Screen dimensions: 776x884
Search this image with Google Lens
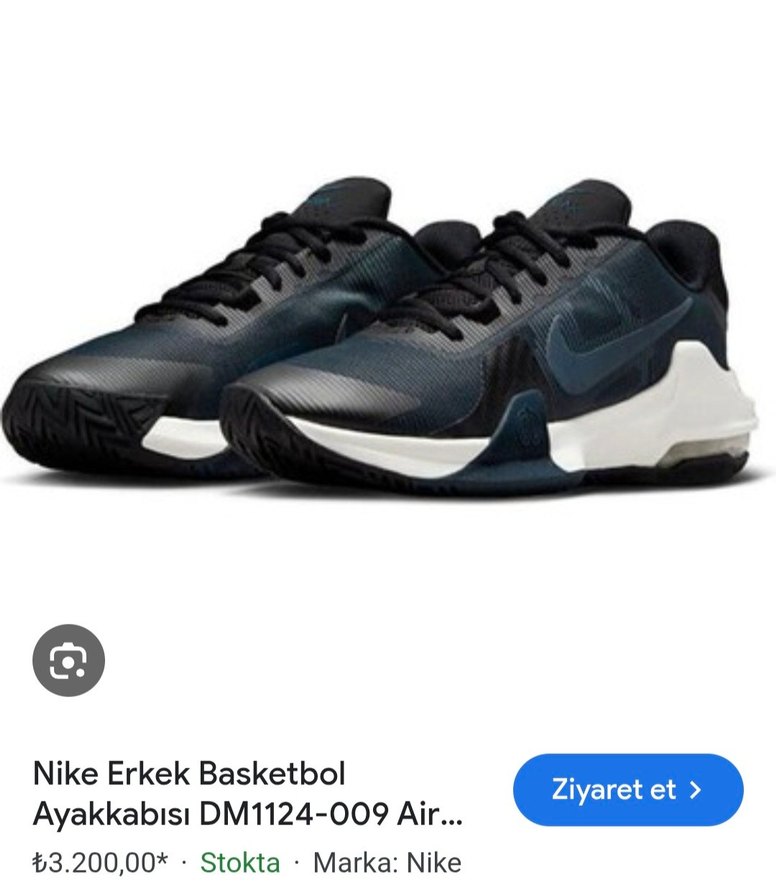[69, 660]
